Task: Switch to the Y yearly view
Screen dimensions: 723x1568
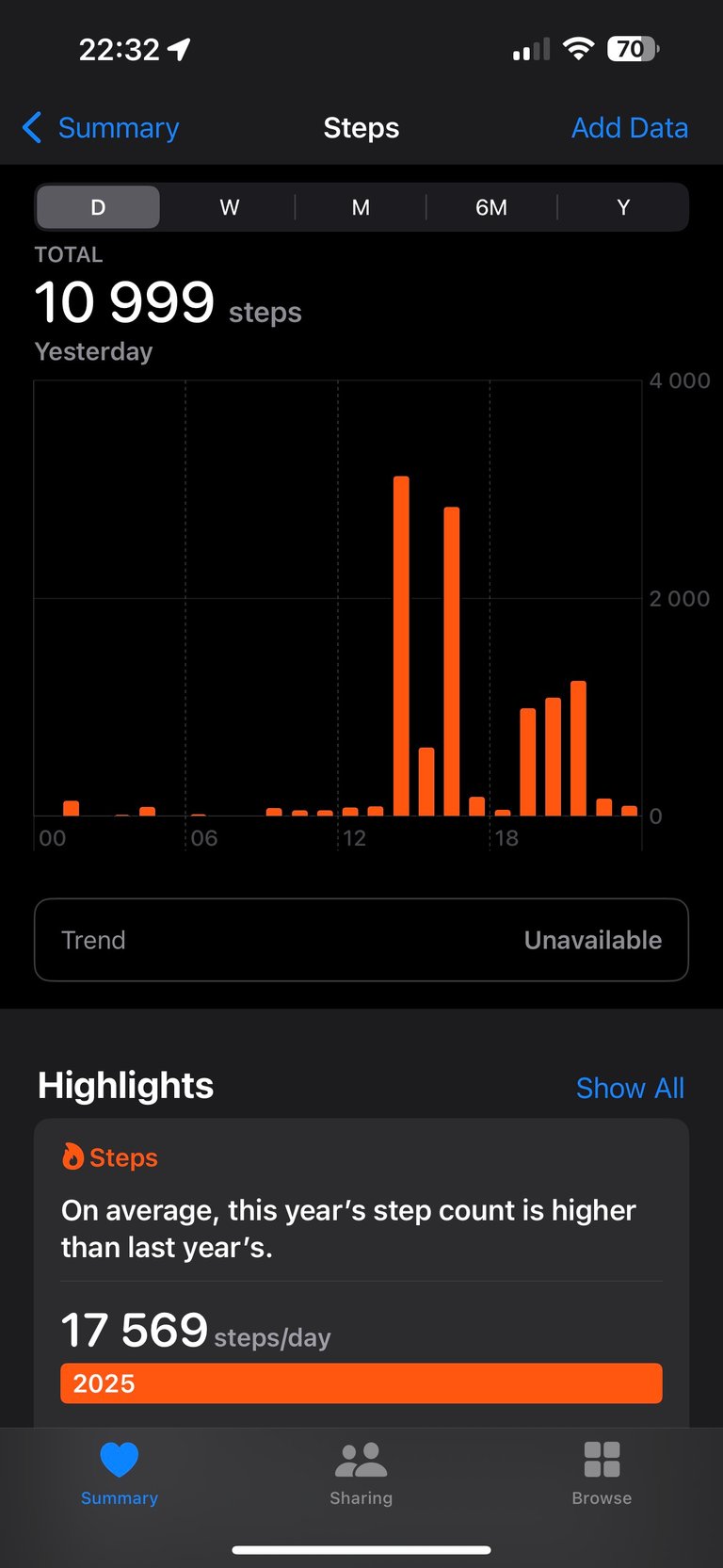Action: [622, 207]
